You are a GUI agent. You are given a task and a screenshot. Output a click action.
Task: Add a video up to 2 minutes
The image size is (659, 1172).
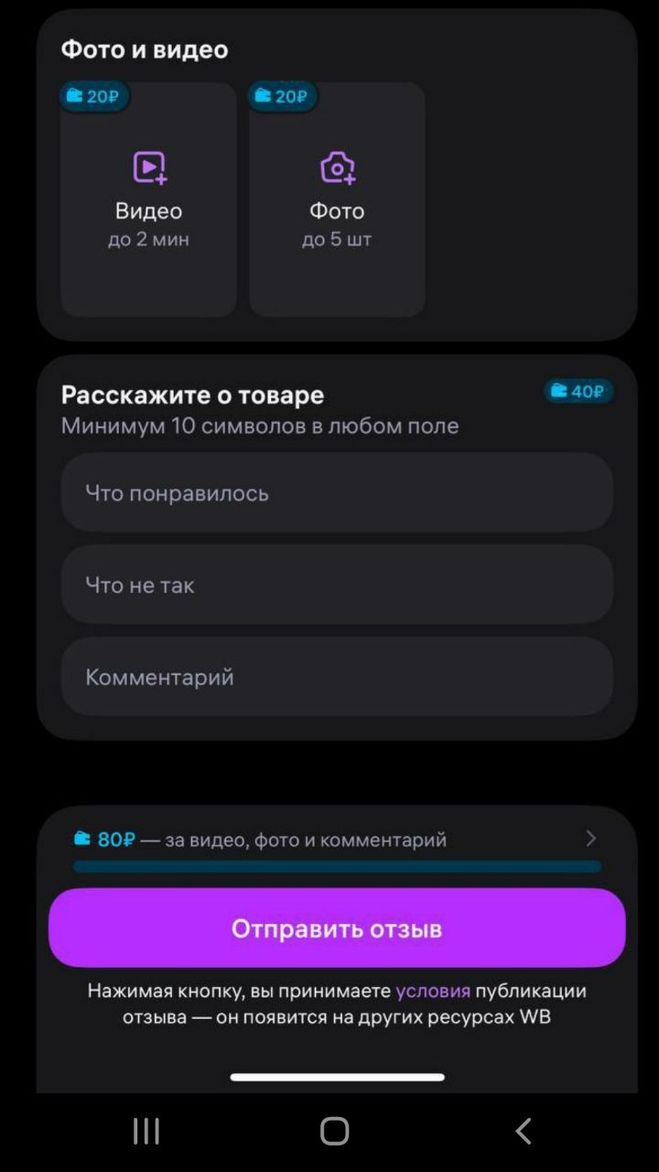point(148,200)
